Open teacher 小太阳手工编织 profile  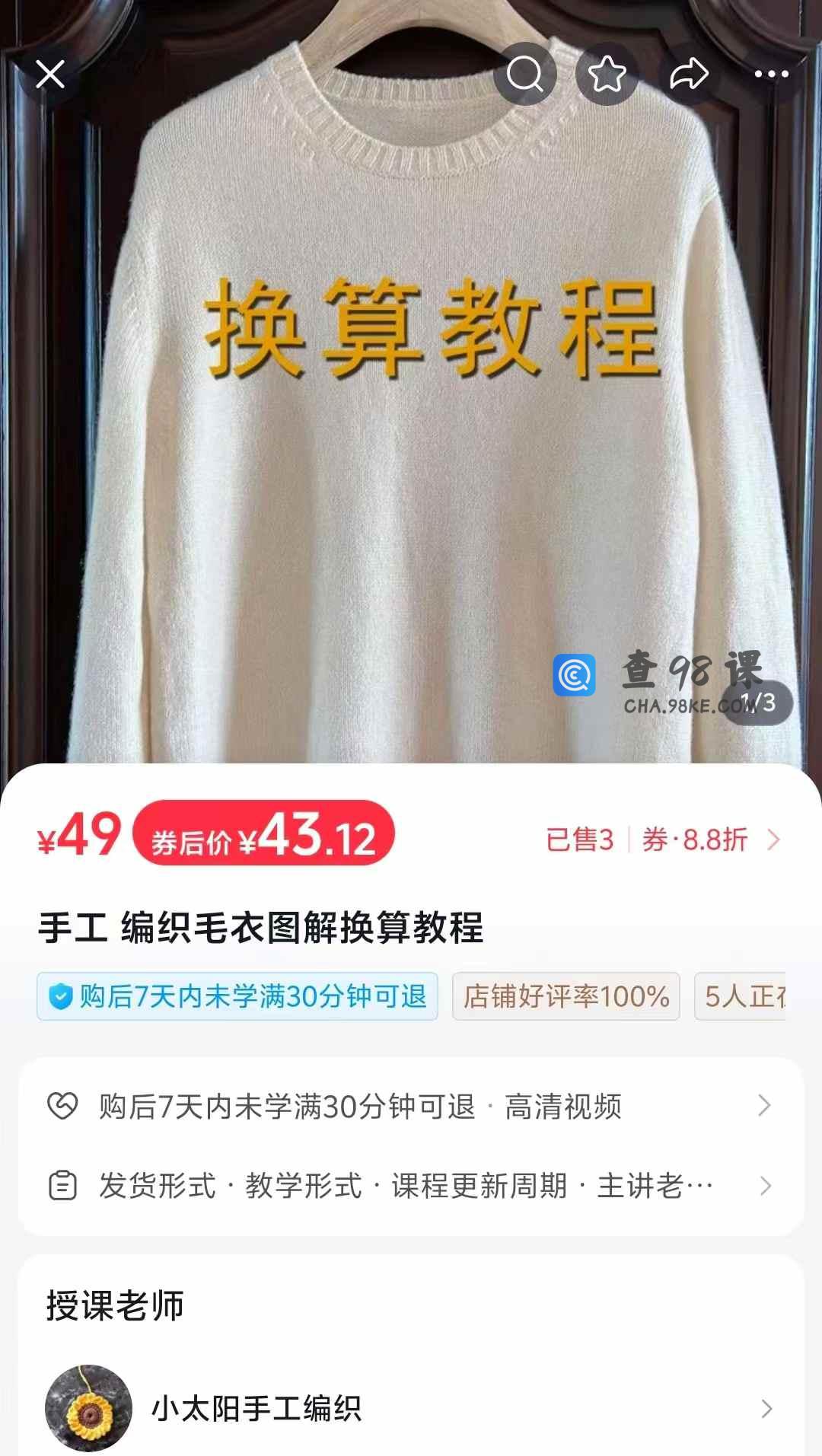click(x=411, y=1408)
